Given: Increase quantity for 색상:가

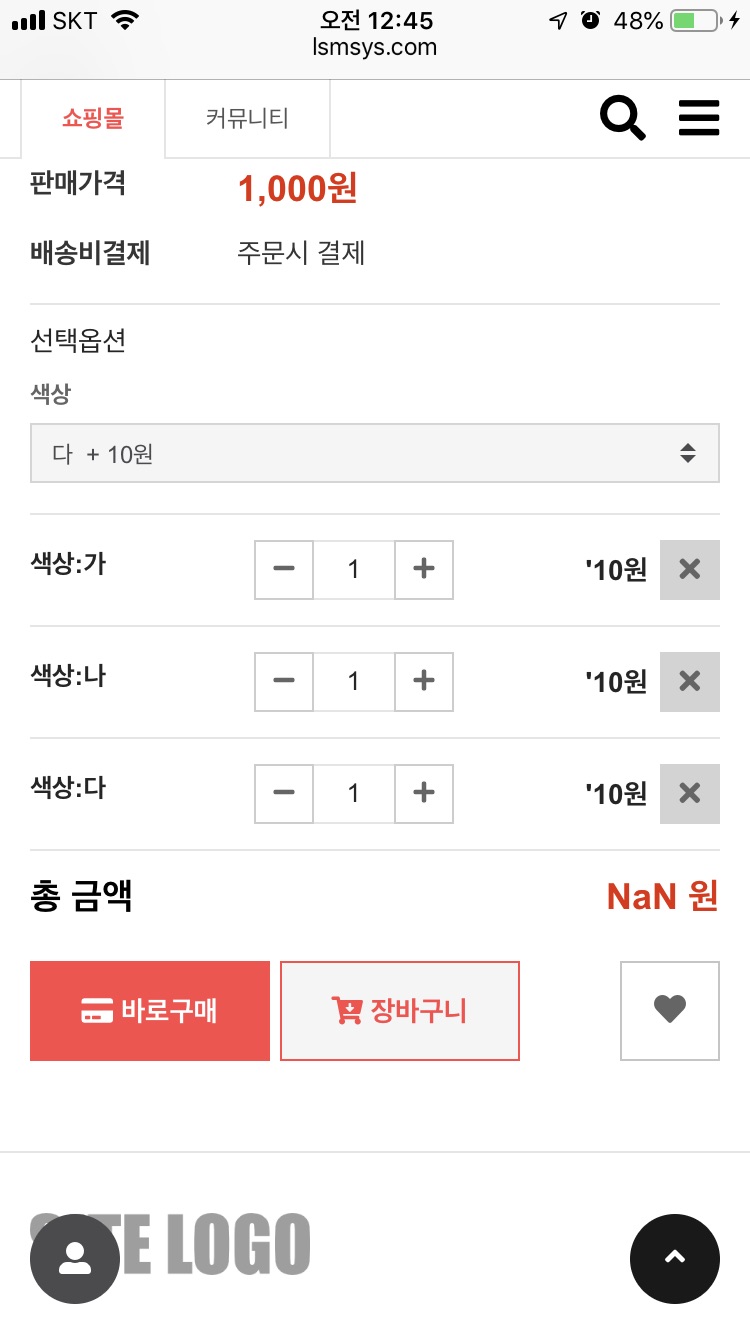Looking at the screenshot, I should pos(424,570).
